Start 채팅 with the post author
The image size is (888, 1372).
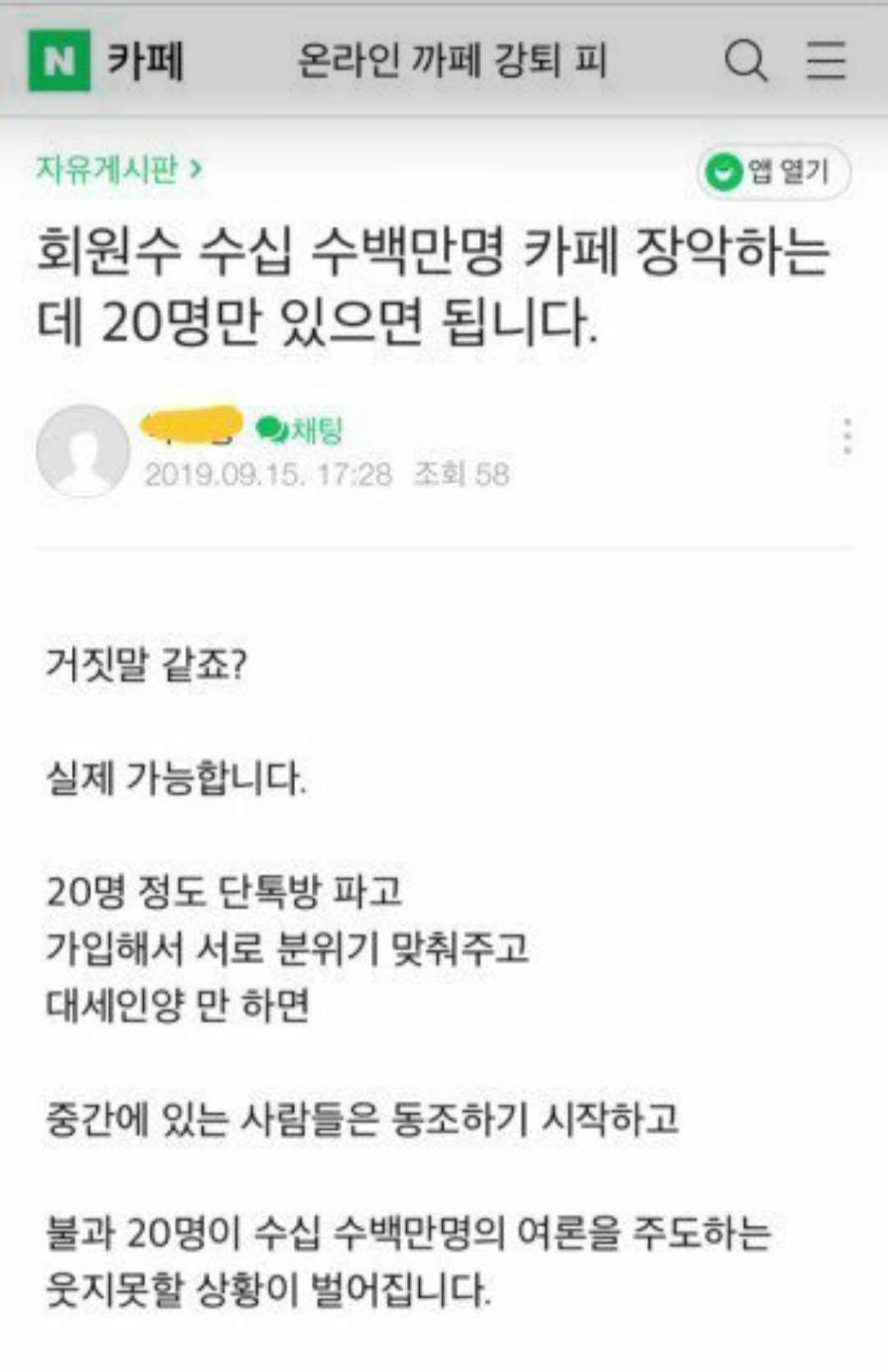tap(300, 429)
